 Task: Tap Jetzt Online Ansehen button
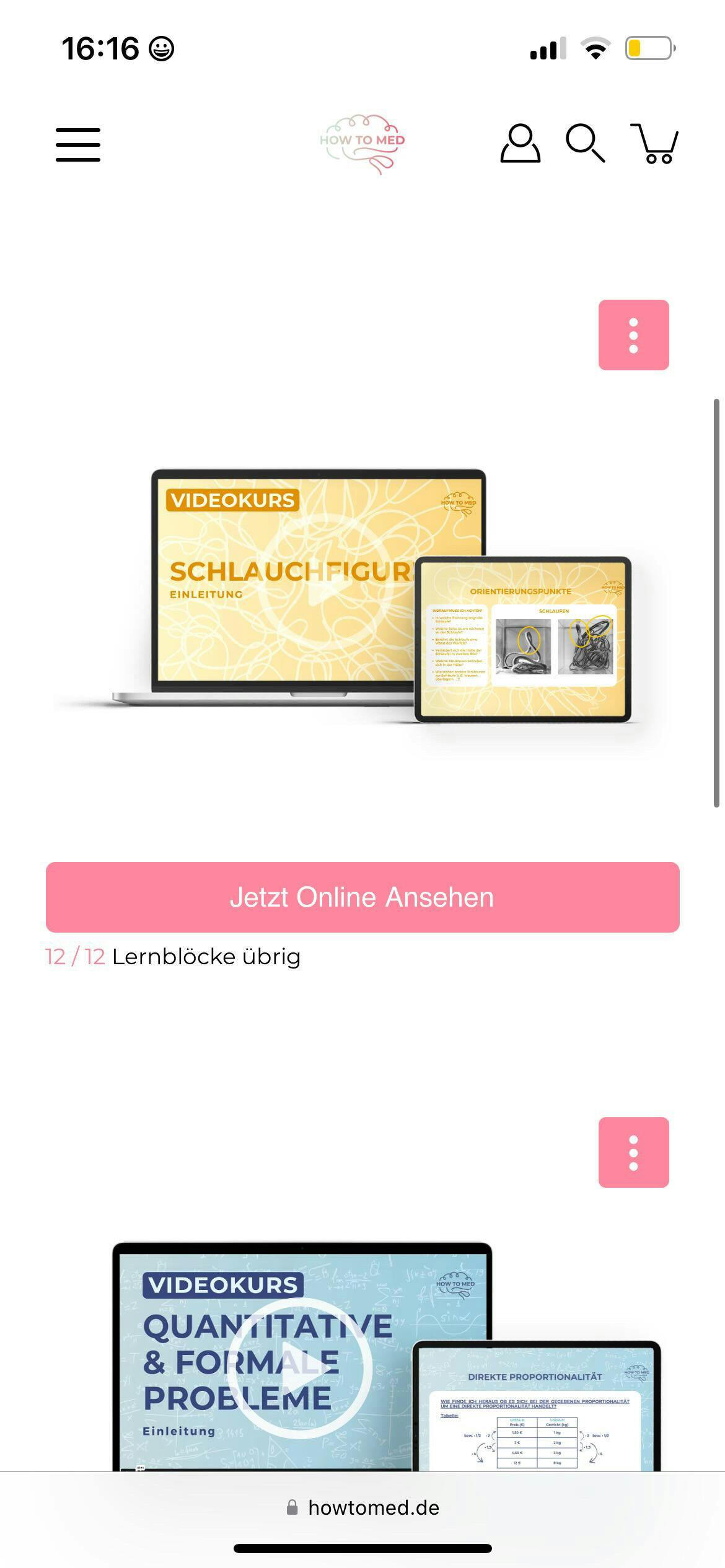[362, 897]
